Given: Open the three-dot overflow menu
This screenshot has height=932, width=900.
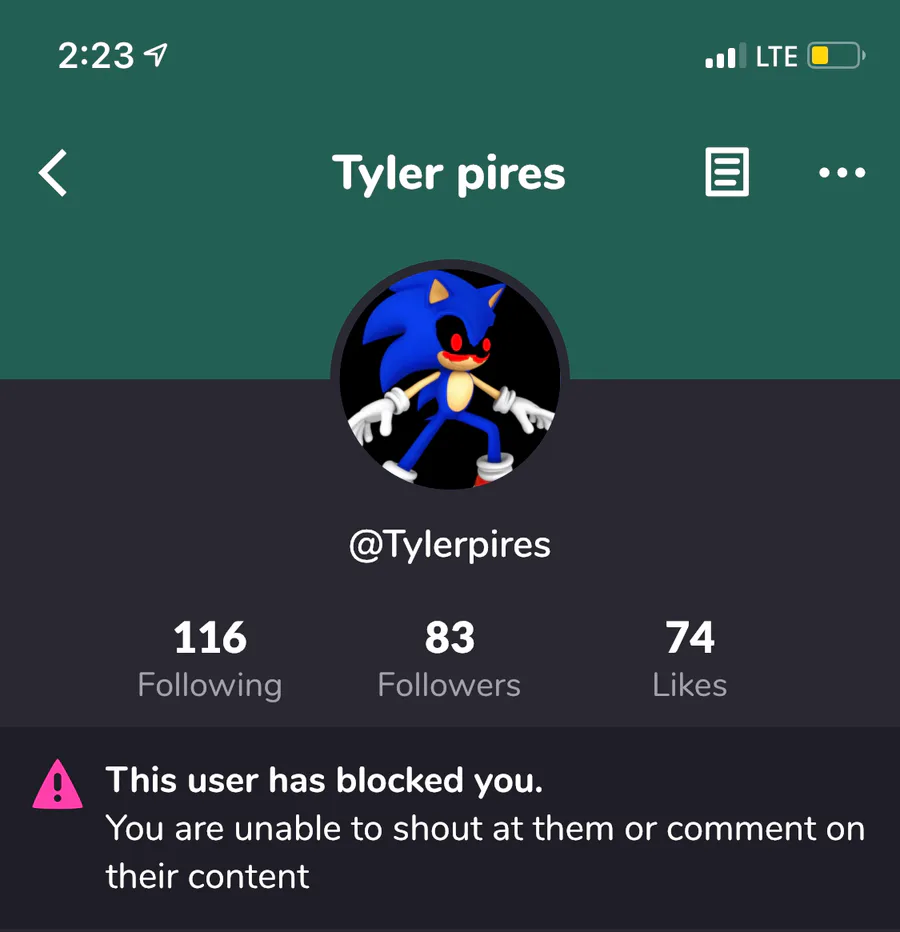Looking at the screenshot, I should [x=842, y=173].
